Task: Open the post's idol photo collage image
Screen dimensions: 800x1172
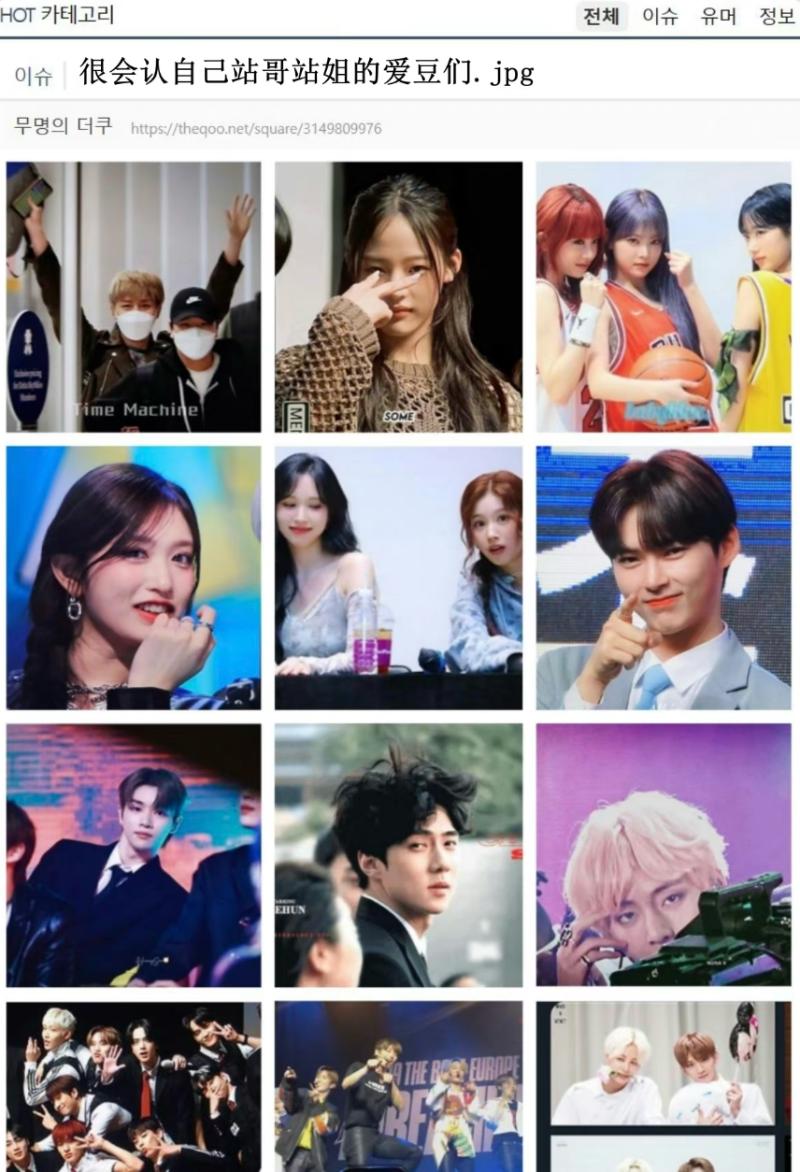Action: [399, 660]
